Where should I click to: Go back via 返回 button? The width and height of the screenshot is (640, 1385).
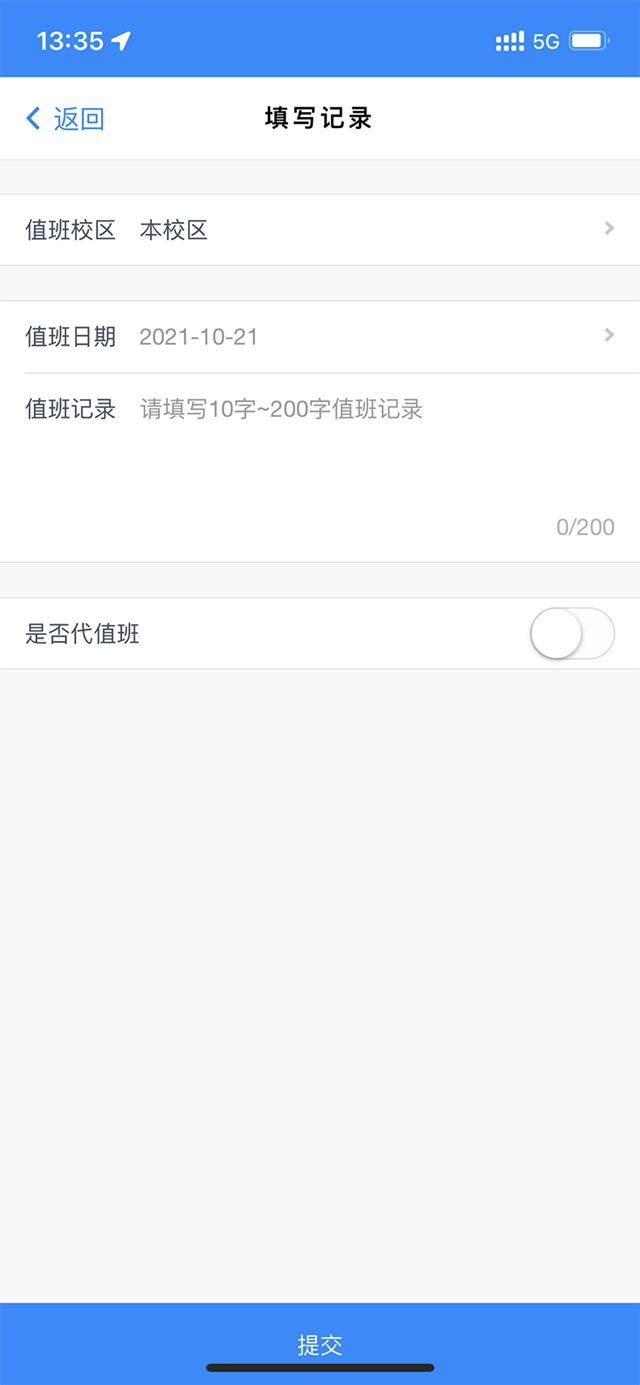(65, 119)
